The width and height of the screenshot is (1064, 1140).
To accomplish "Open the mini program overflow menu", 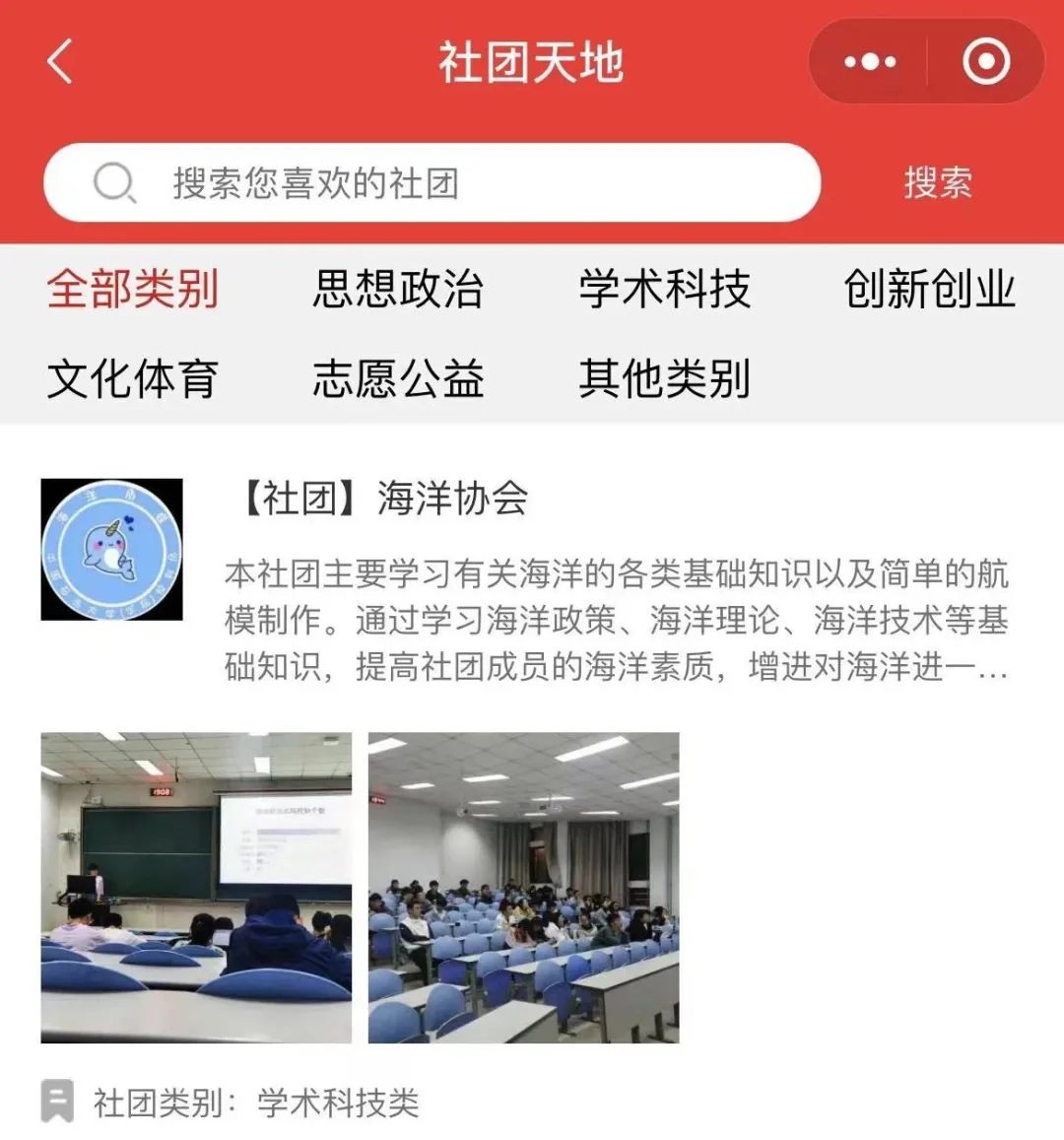I will [x=869, y=62].
